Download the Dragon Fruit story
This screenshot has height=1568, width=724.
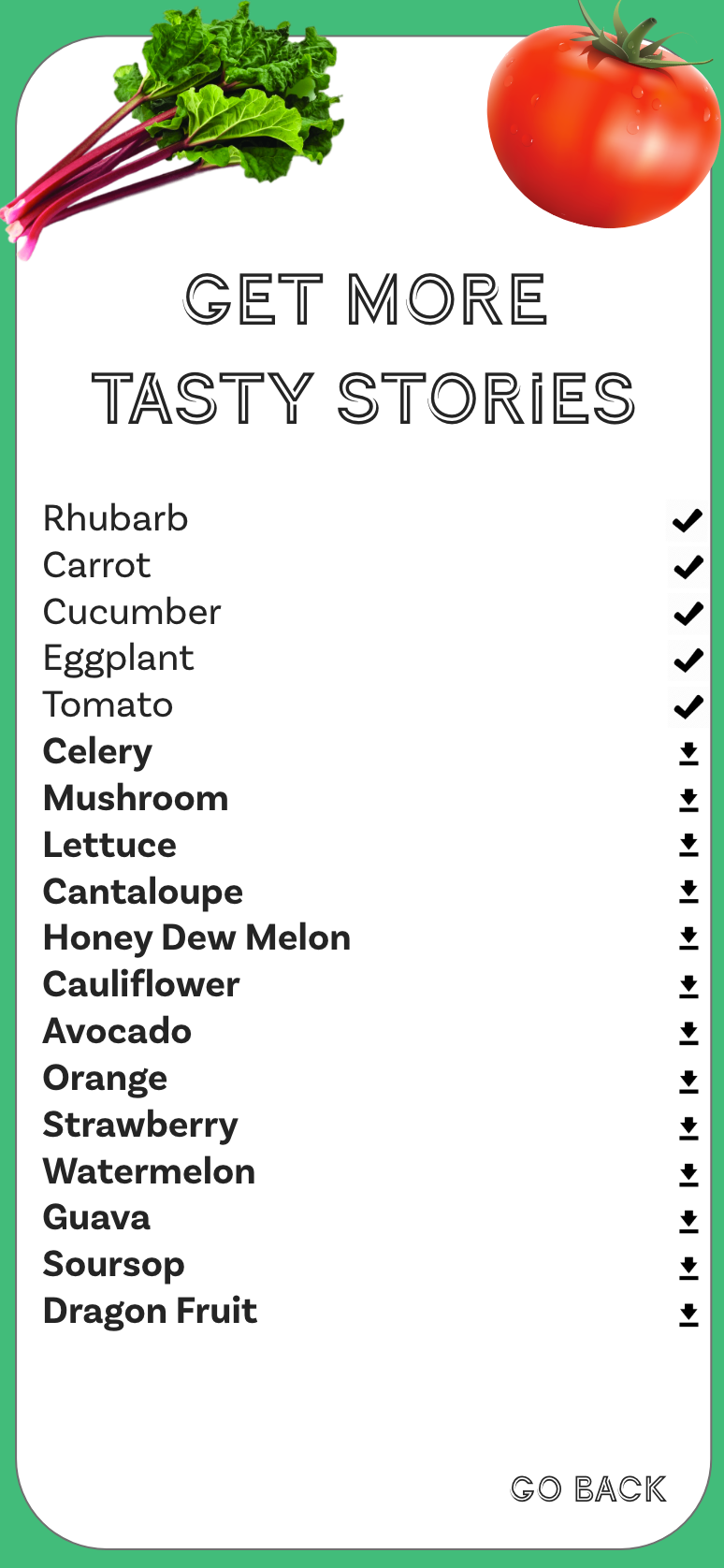tap(688, 1314)
